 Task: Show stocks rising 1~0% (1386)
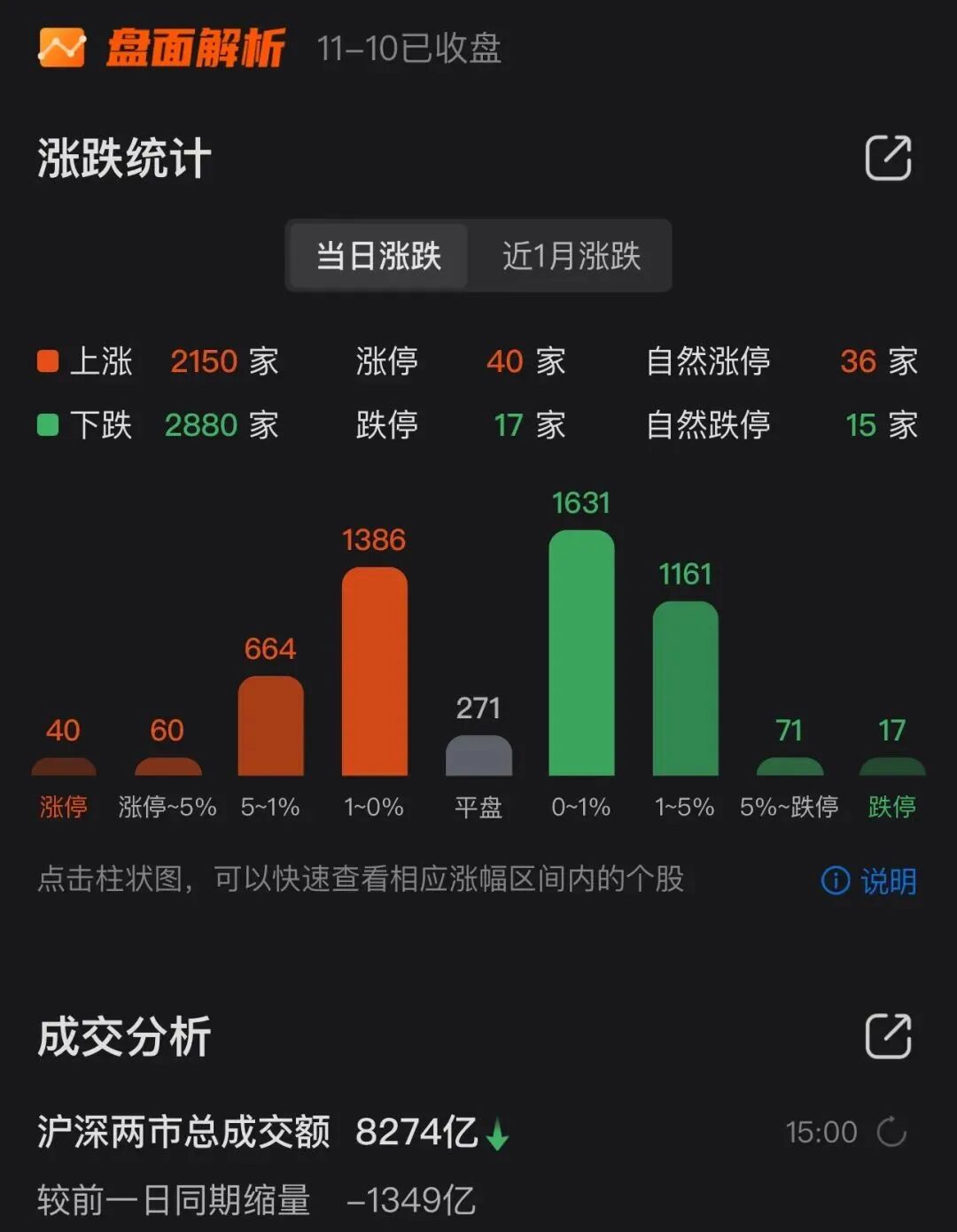click(x=374, y=671)
